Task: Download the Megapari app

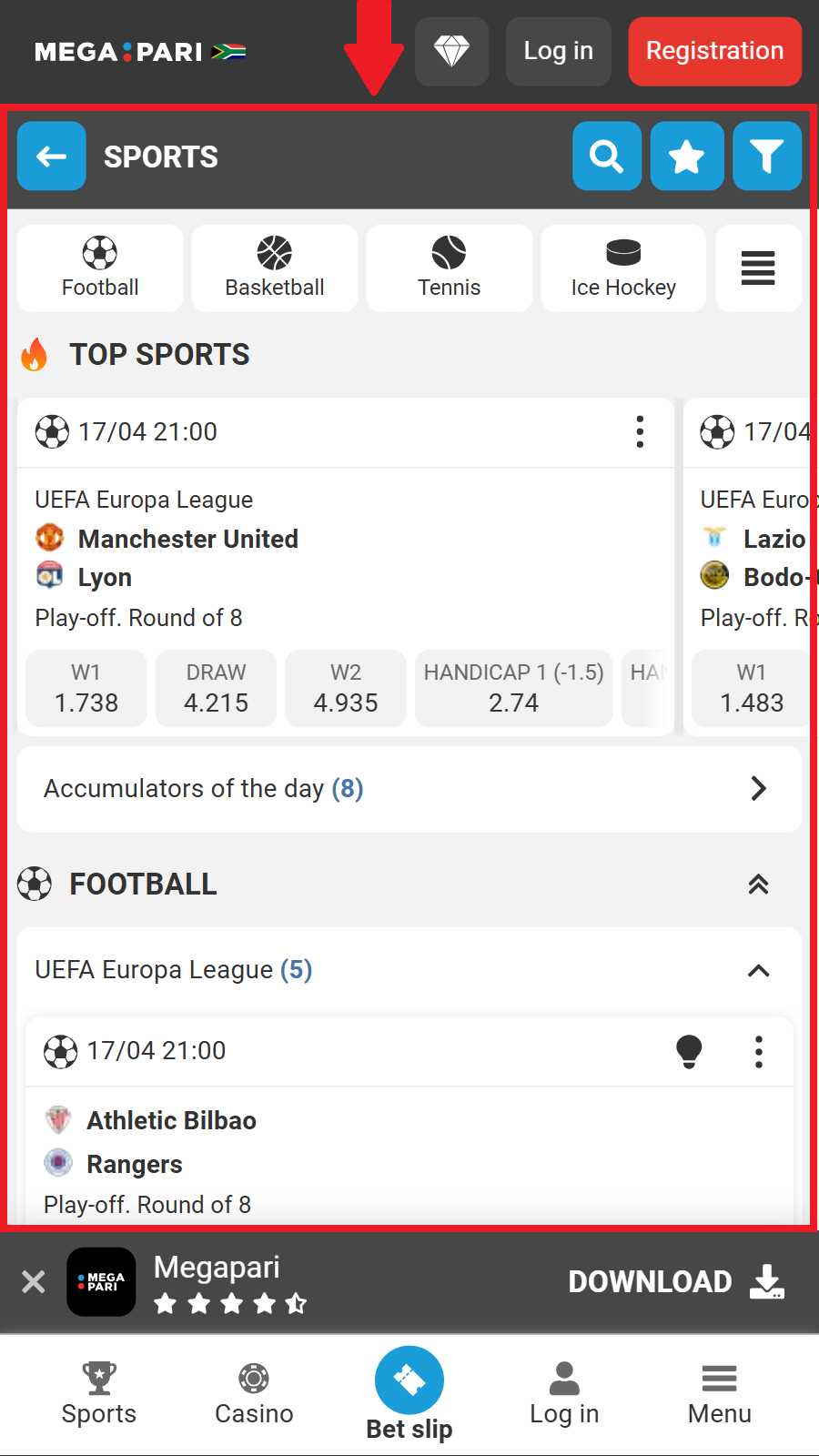Action: click(x=676, y=1281)
